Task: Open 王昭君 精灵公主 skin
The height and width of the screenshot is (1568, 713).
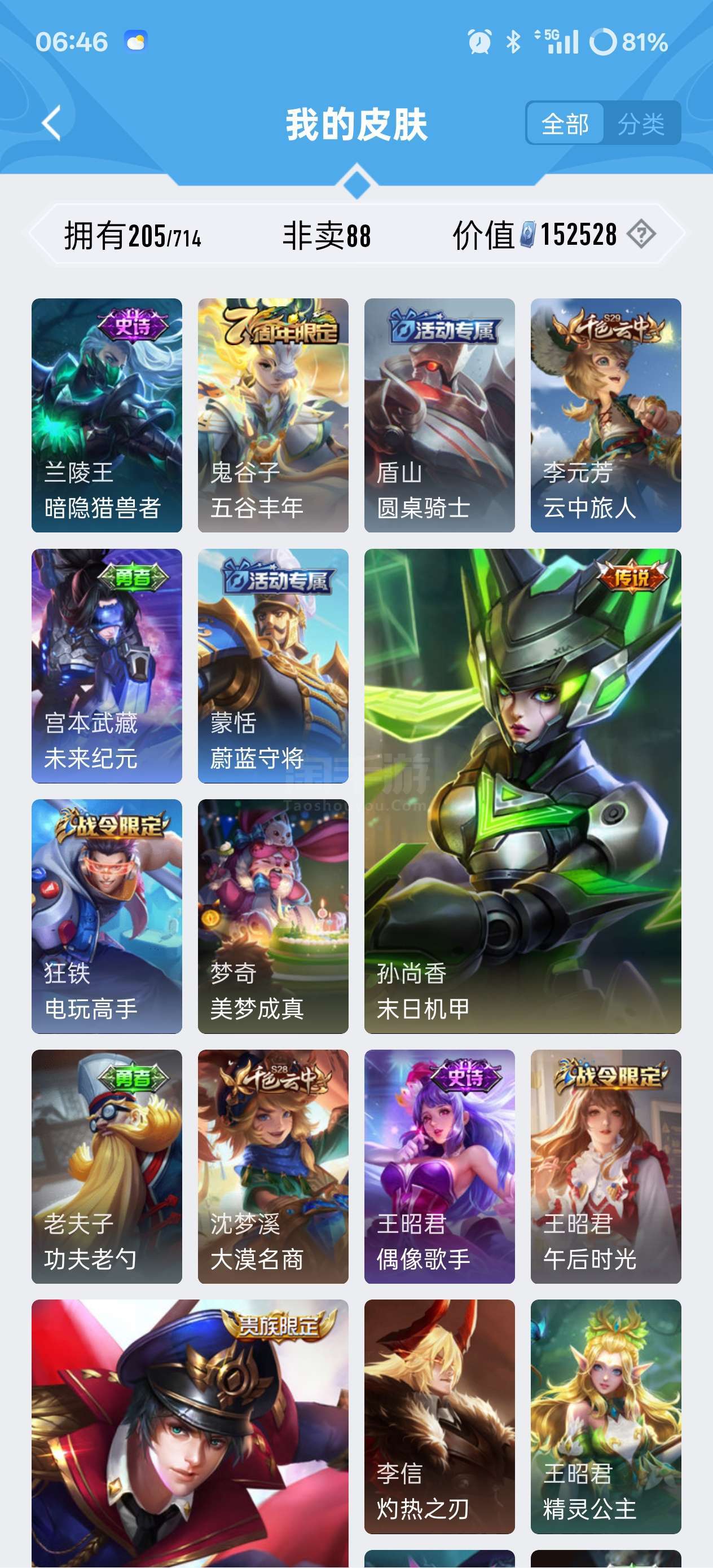Action: (x=606, y=1417)
